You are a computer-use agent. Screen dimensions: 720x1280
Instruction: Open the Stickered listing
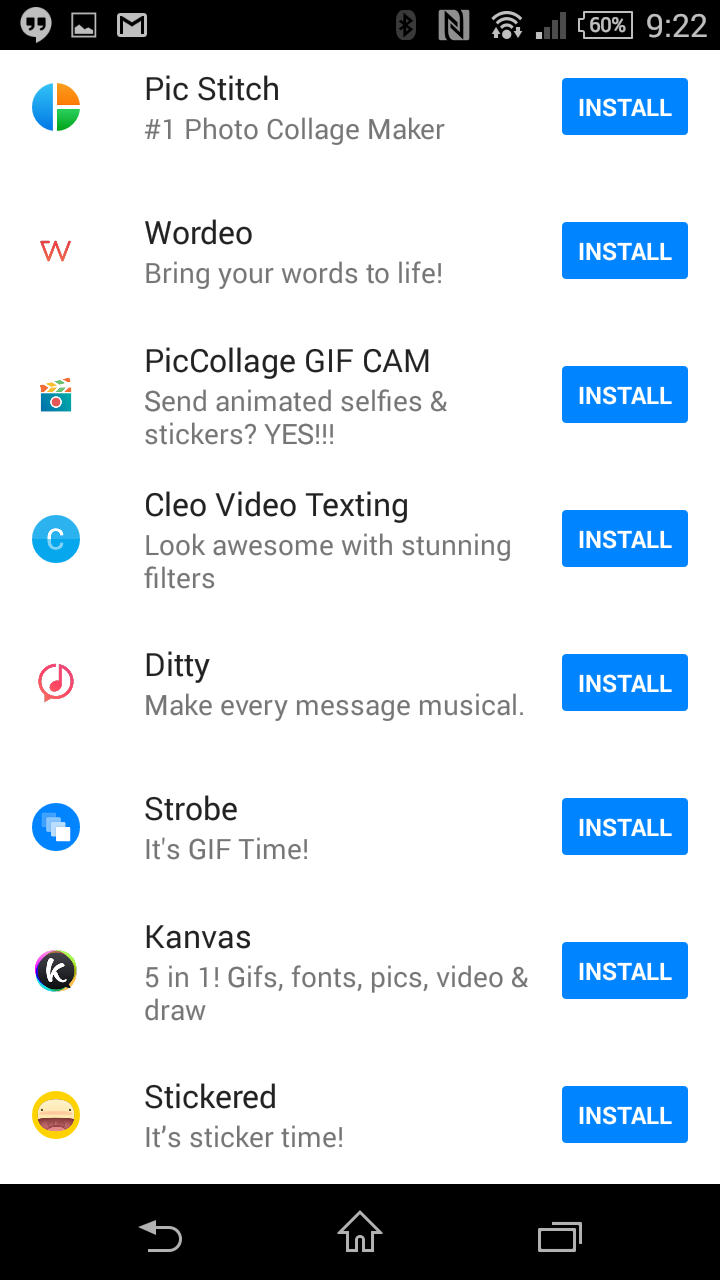[x=280, y=1114]
